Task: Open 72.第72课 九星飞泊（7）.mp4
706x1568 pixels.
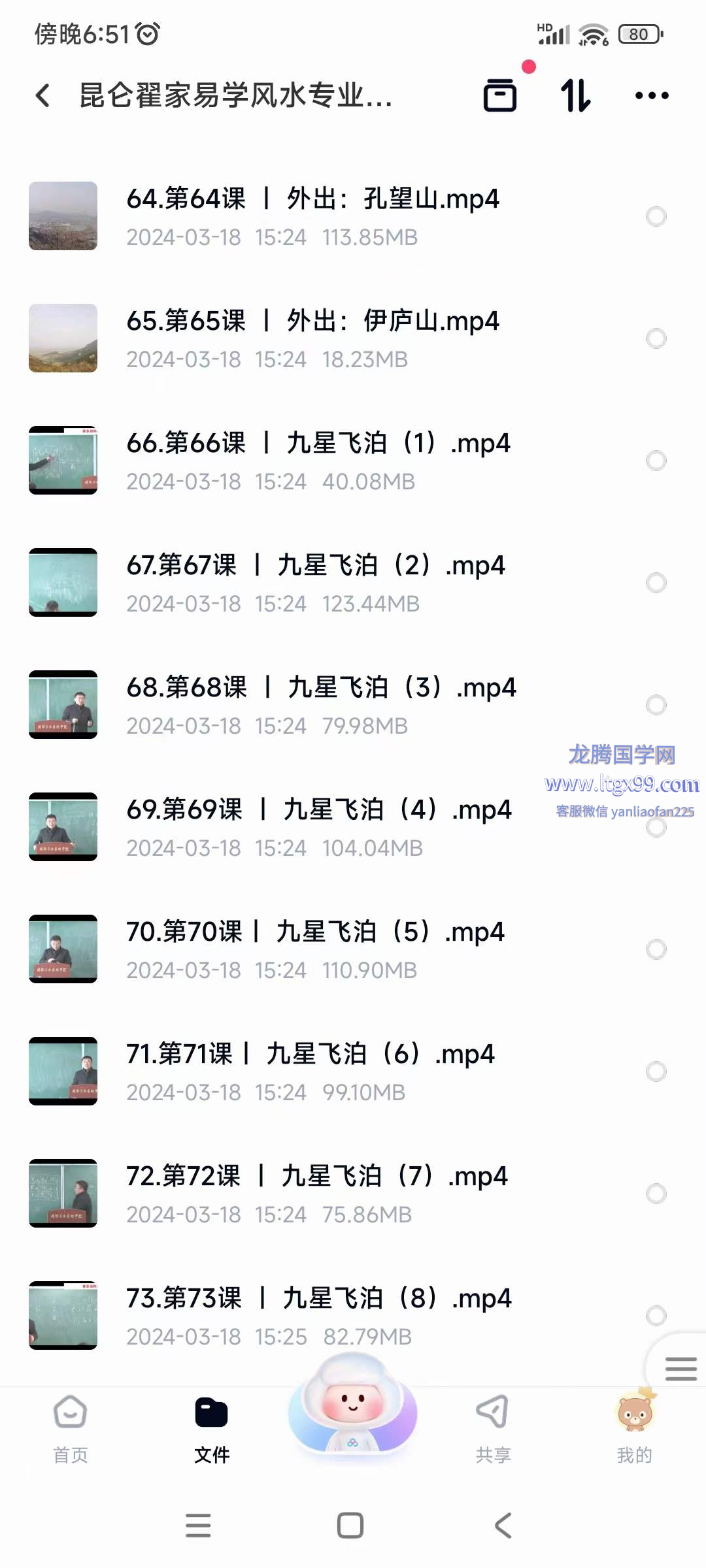Action: click(316, 1193)
